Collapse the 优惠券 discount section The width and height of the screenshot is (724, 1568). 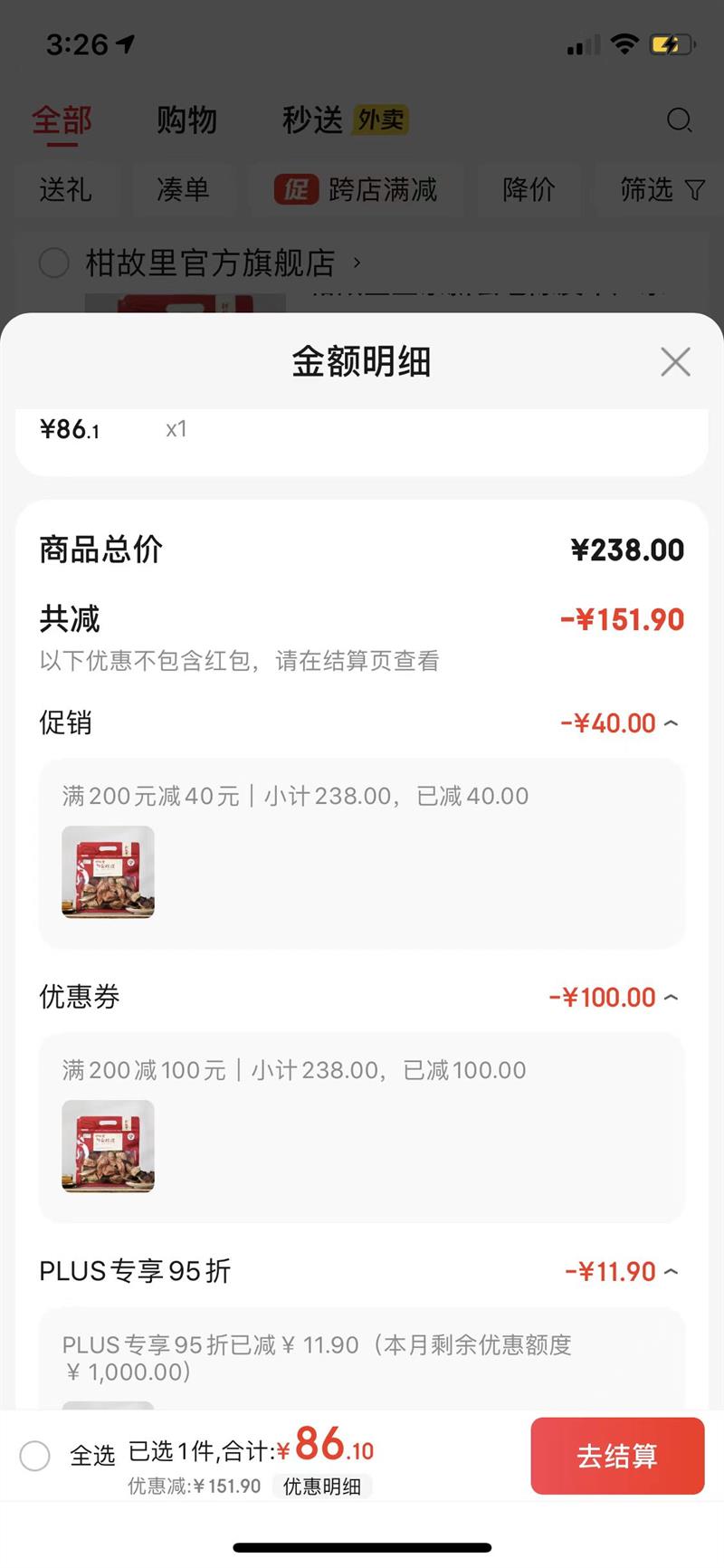[x=671, y=998]
